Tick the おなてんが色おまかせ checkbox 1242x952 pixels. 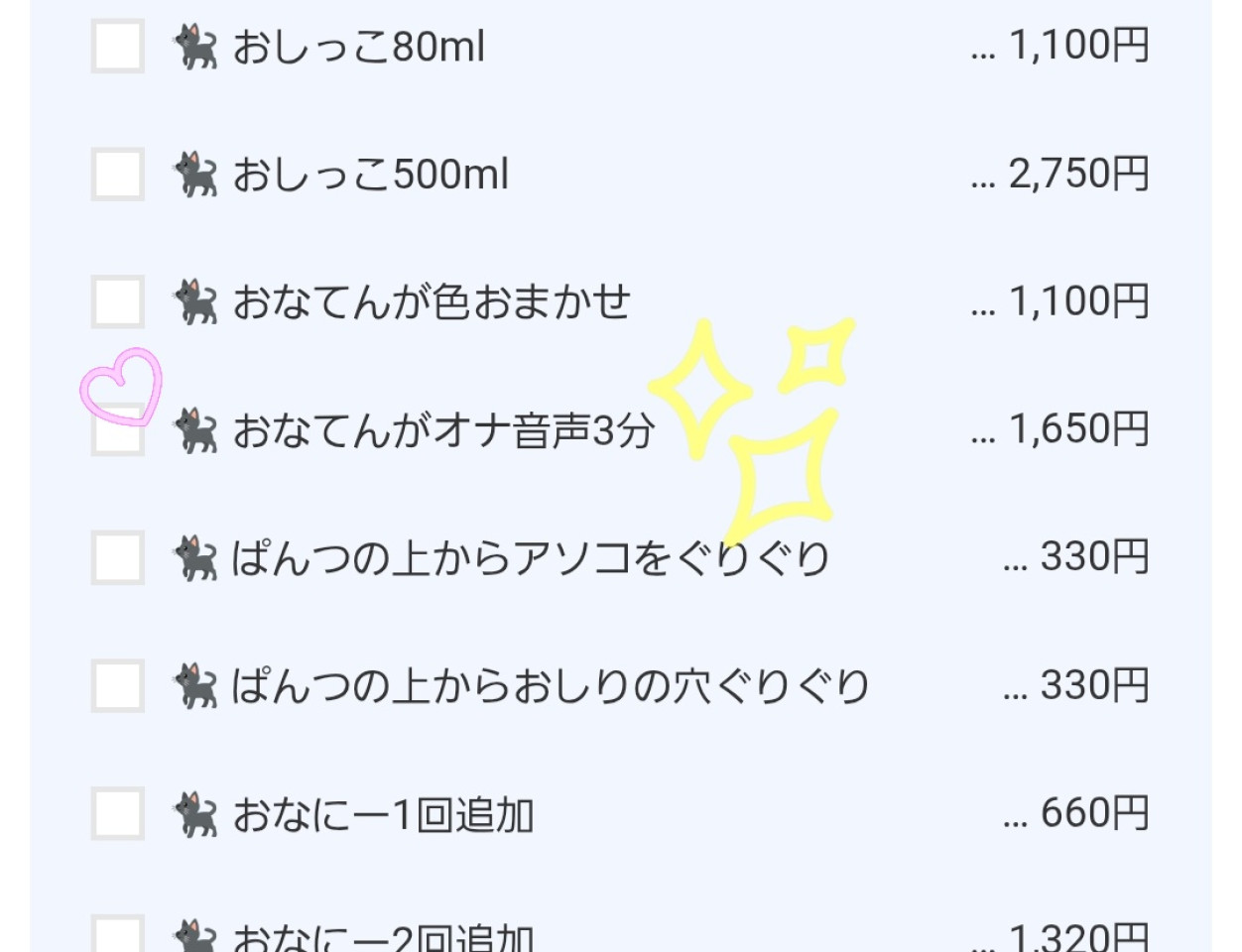point(118,301)
